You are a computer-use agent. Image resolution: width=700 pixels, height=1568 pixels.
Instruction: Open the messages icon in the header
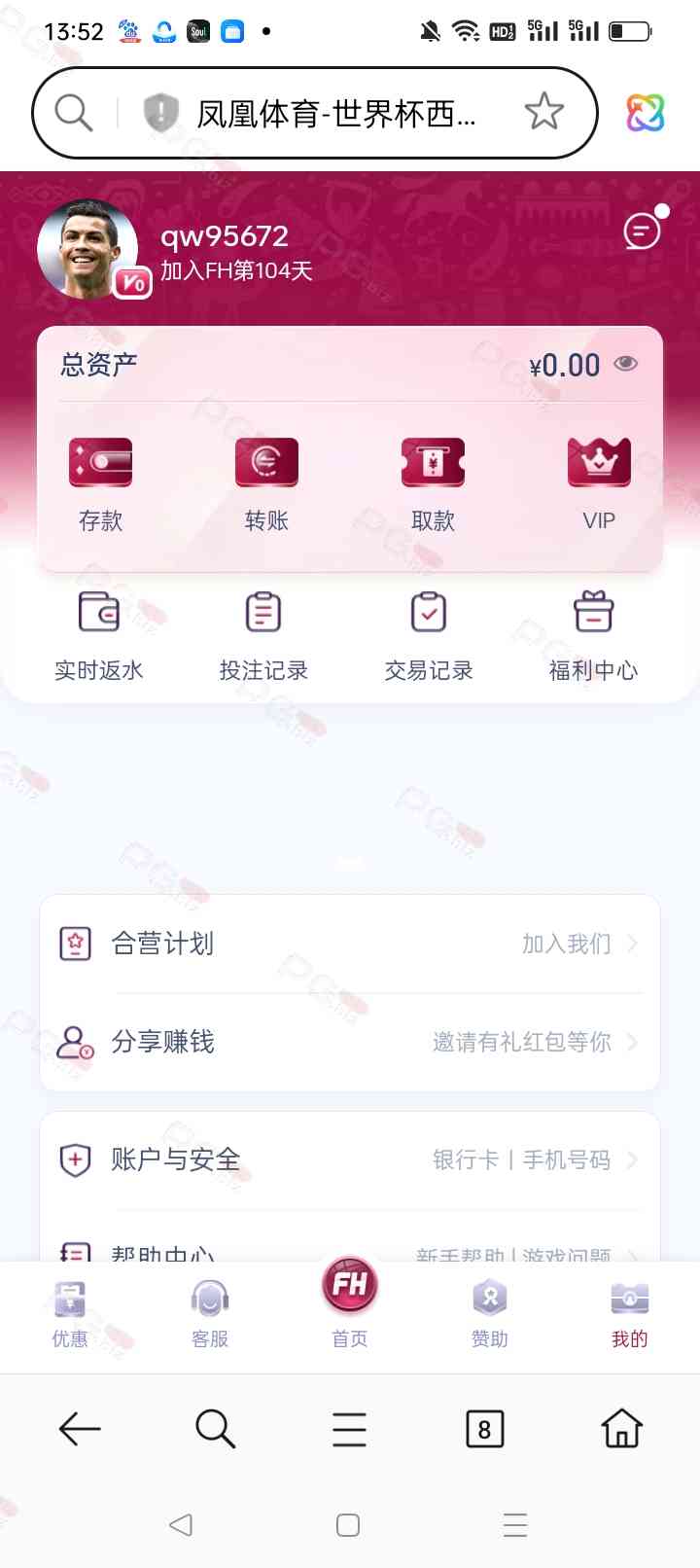tap(642, 232)
